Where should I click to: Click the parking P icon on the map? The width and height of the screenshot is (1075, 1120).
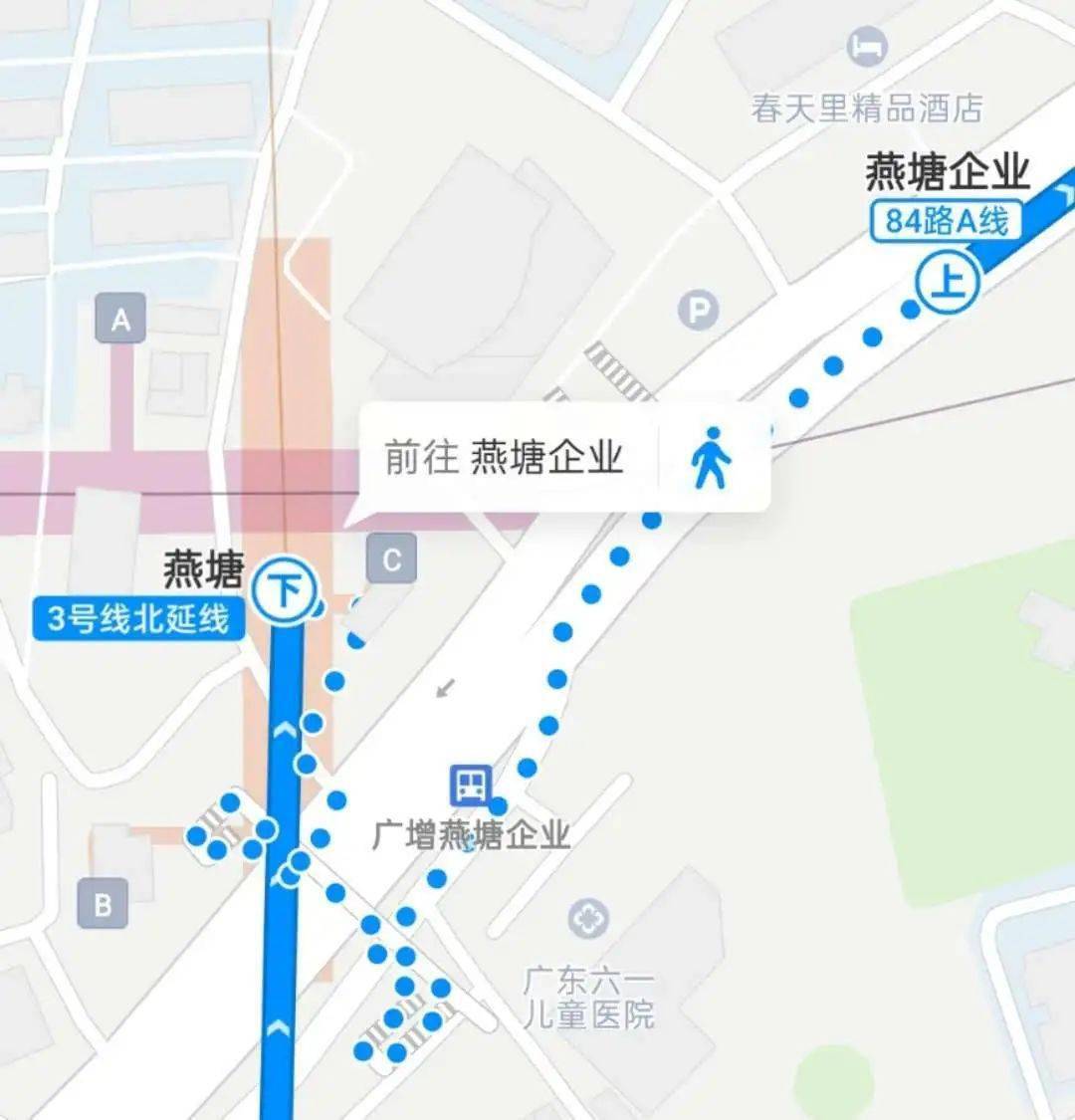[700, 310]
